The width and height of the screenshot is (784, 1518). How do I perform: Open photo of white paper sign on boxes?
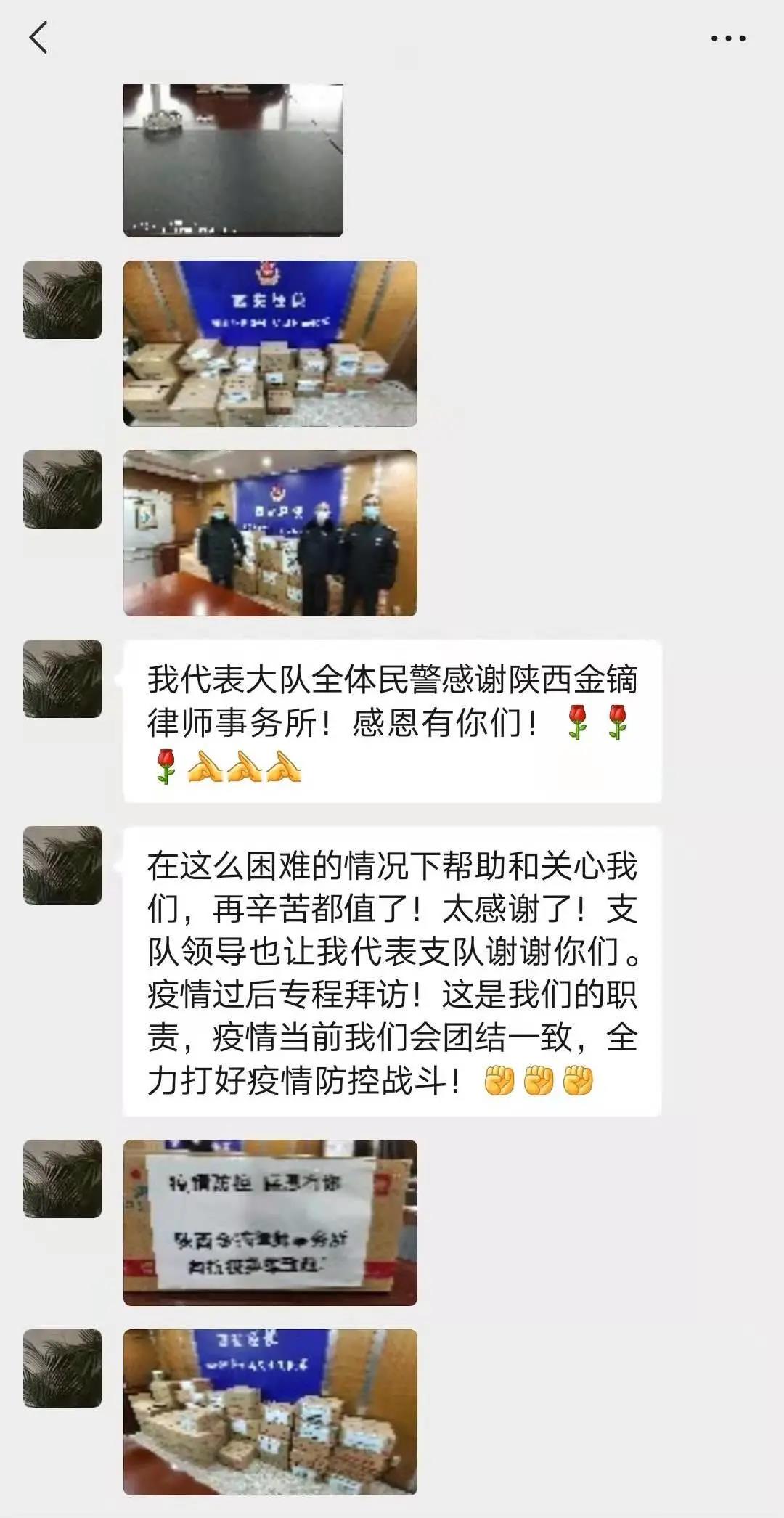[270, 1223]
